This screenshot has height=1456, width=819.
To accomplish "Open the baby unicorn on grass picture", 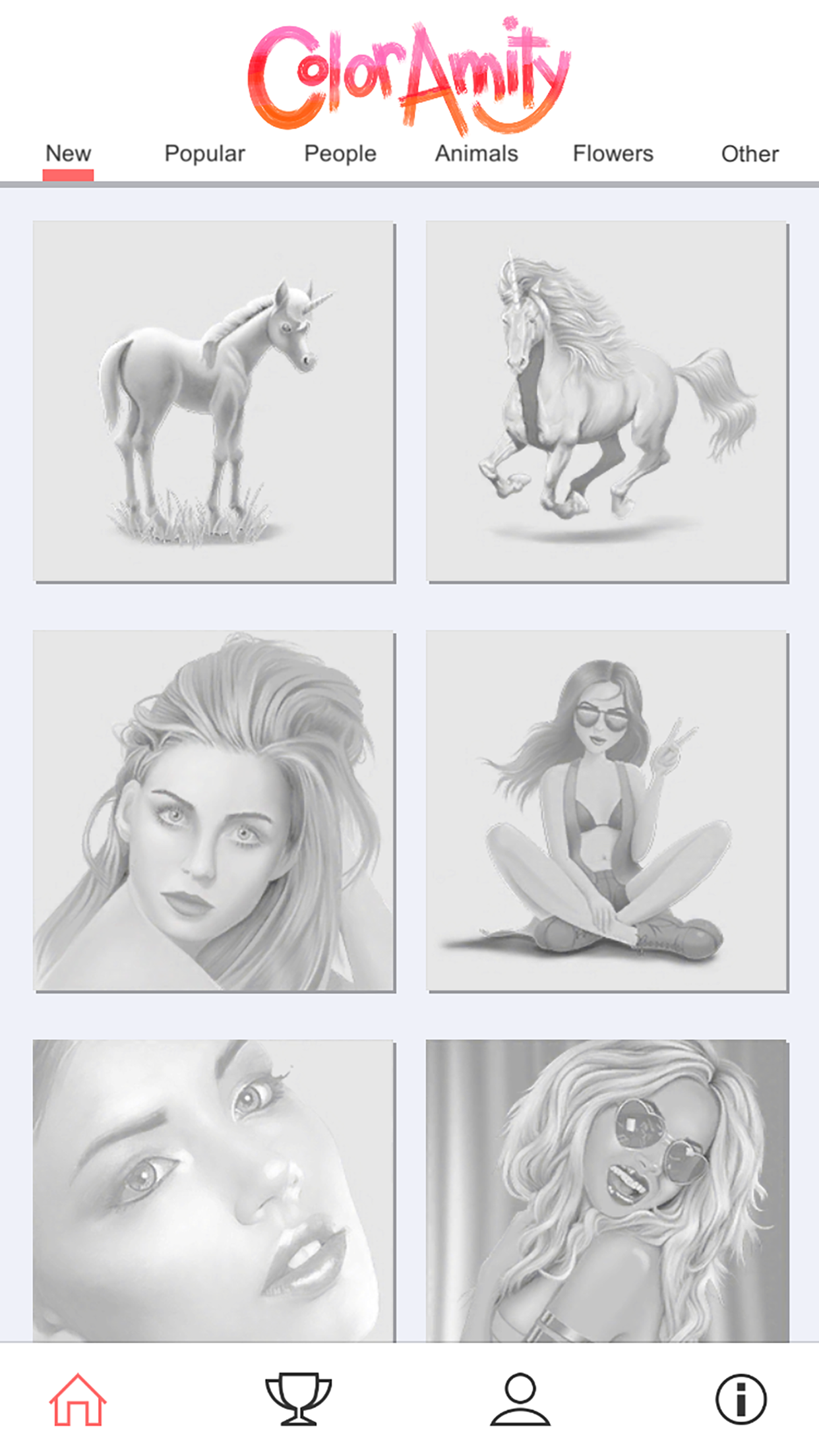I will click(x=214, y=402).
